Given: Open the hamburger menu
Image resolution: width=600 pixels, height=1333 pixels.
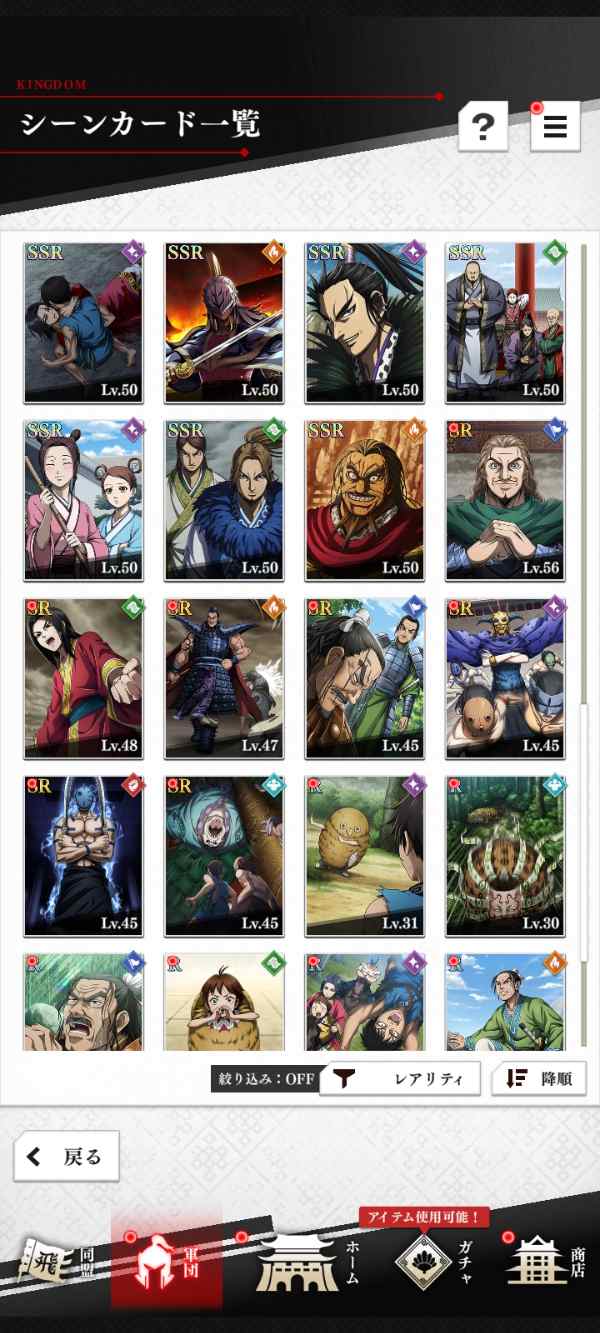Looking at the screenshot, I should coord(555,127).
